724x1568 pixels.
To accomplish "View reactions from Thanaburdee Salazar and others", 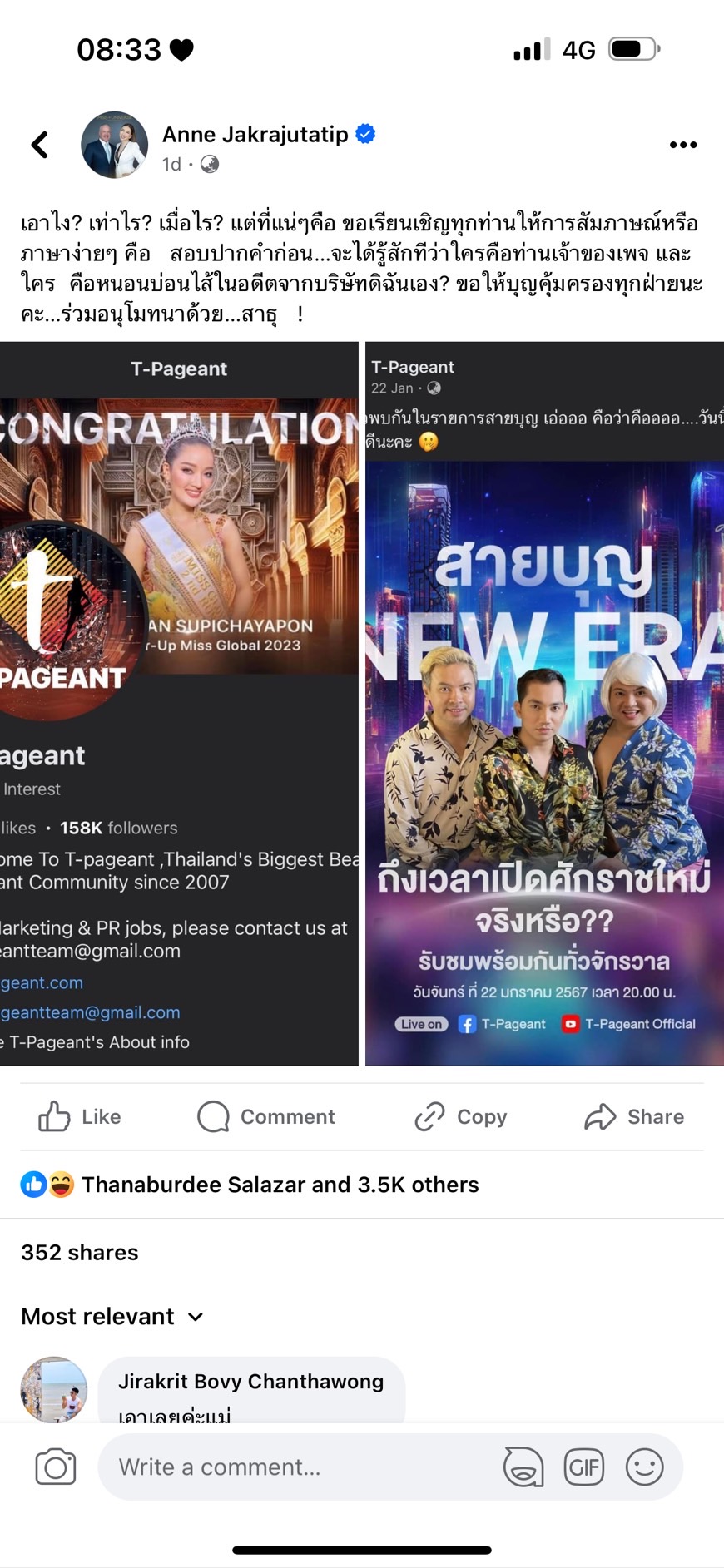I will click(280, 1185).
